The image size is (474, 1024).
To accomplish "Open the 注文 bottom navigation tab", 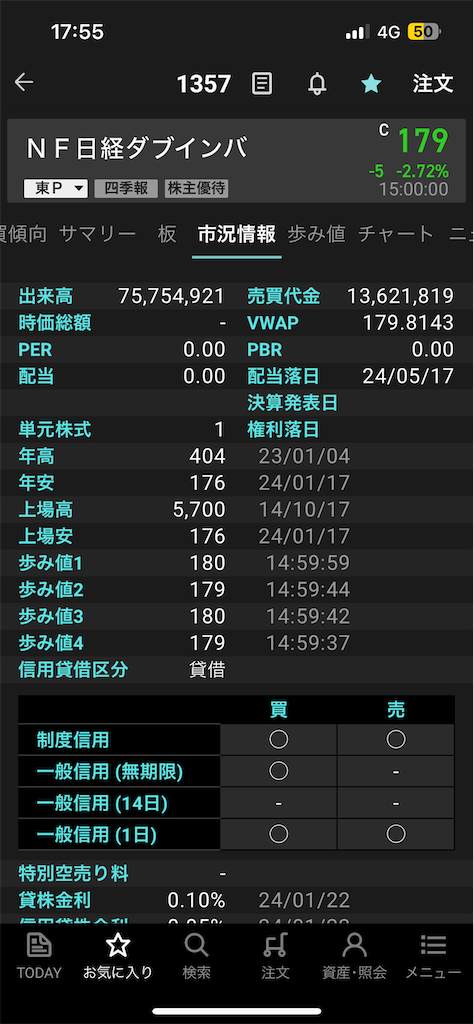I will [x=276, y=956].
